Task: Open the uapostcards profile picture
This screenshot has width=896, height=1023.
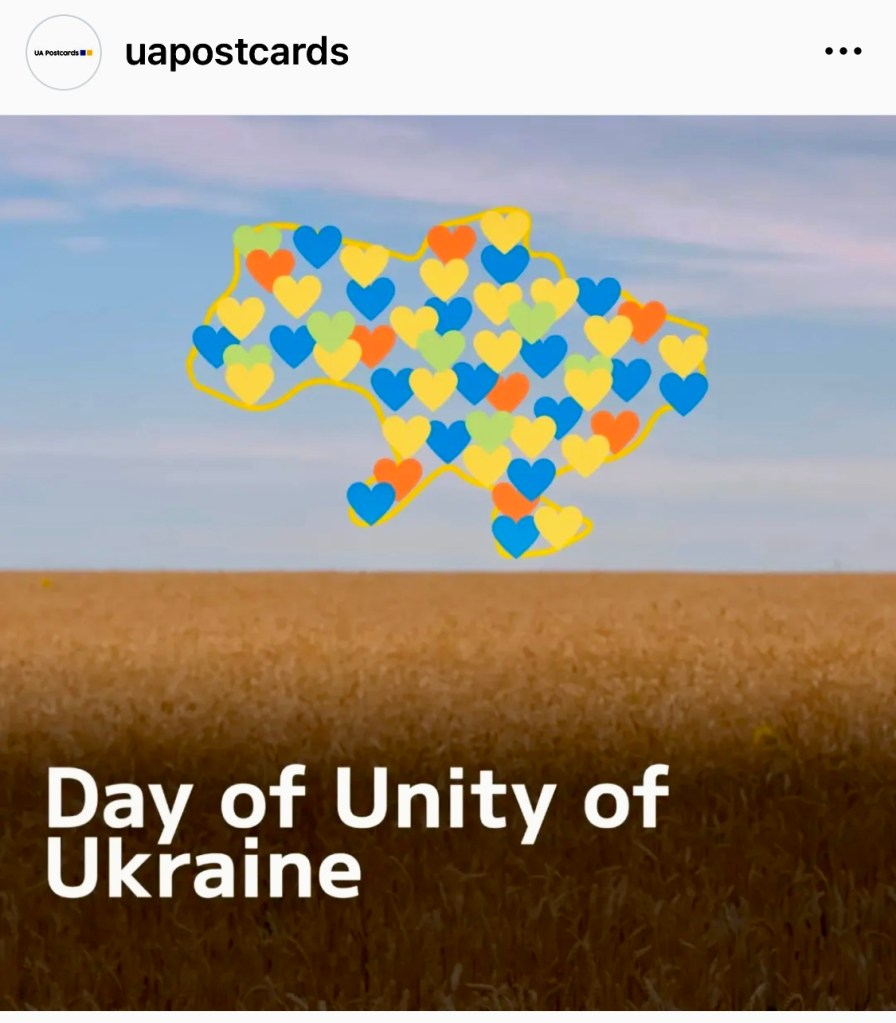Action: pos(63,52)
